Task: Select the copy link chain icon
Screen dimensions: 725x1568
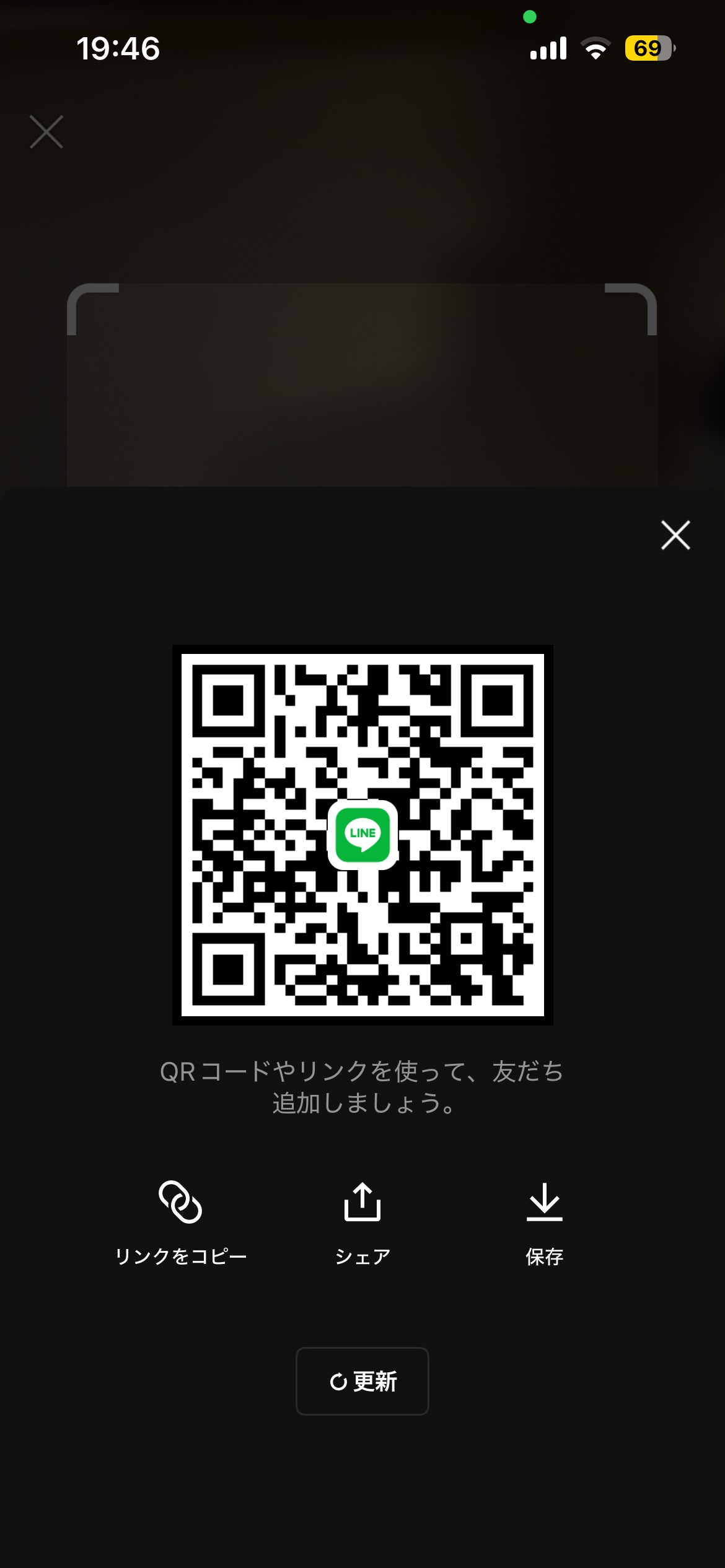Action: [x=181, y=1201]
